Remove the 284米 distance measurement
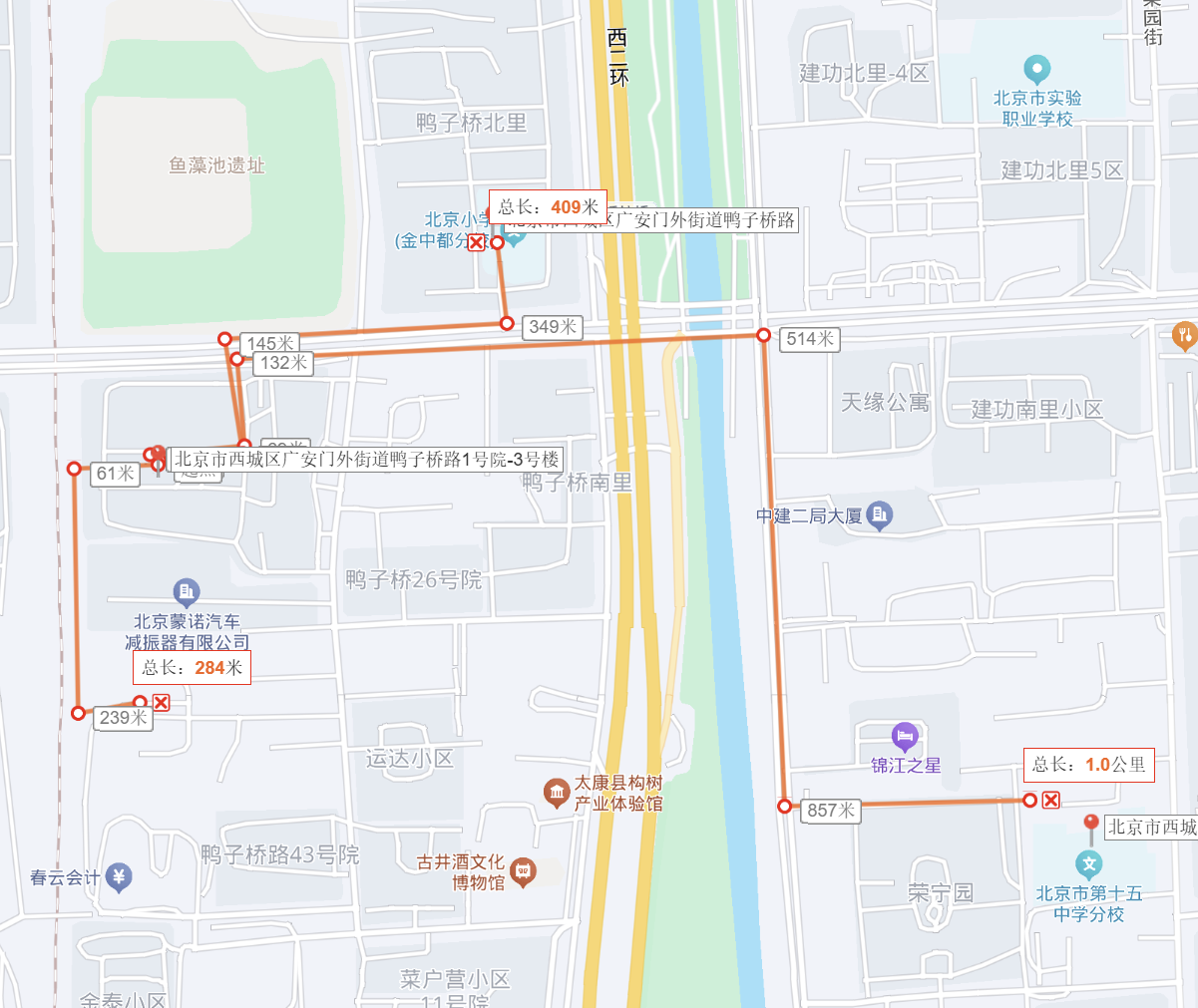1198x1008 pixels. (161, 703)
